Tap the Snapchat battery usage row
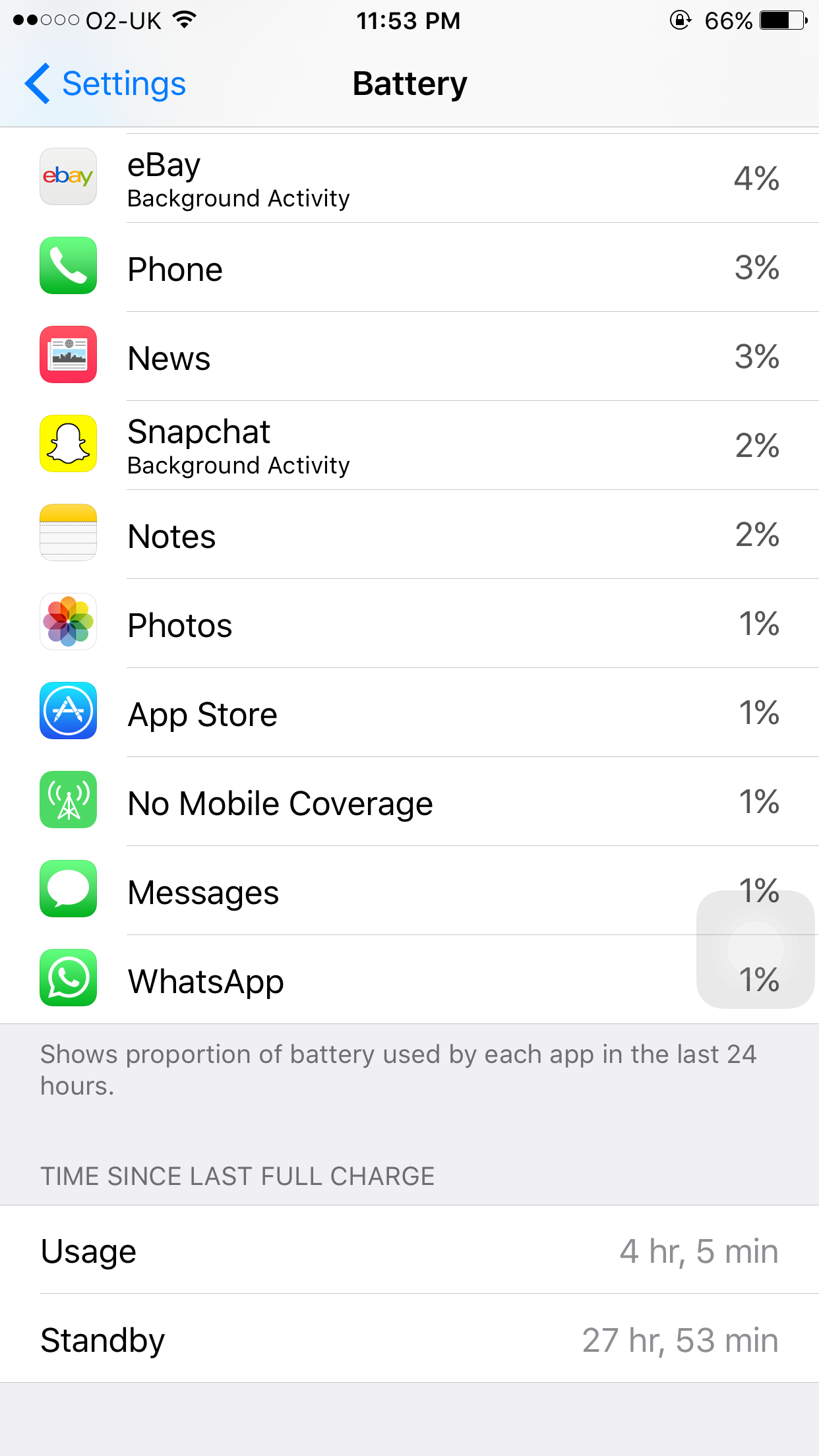This screenshot has height=1456, width=819. click(x=409, y=446)
